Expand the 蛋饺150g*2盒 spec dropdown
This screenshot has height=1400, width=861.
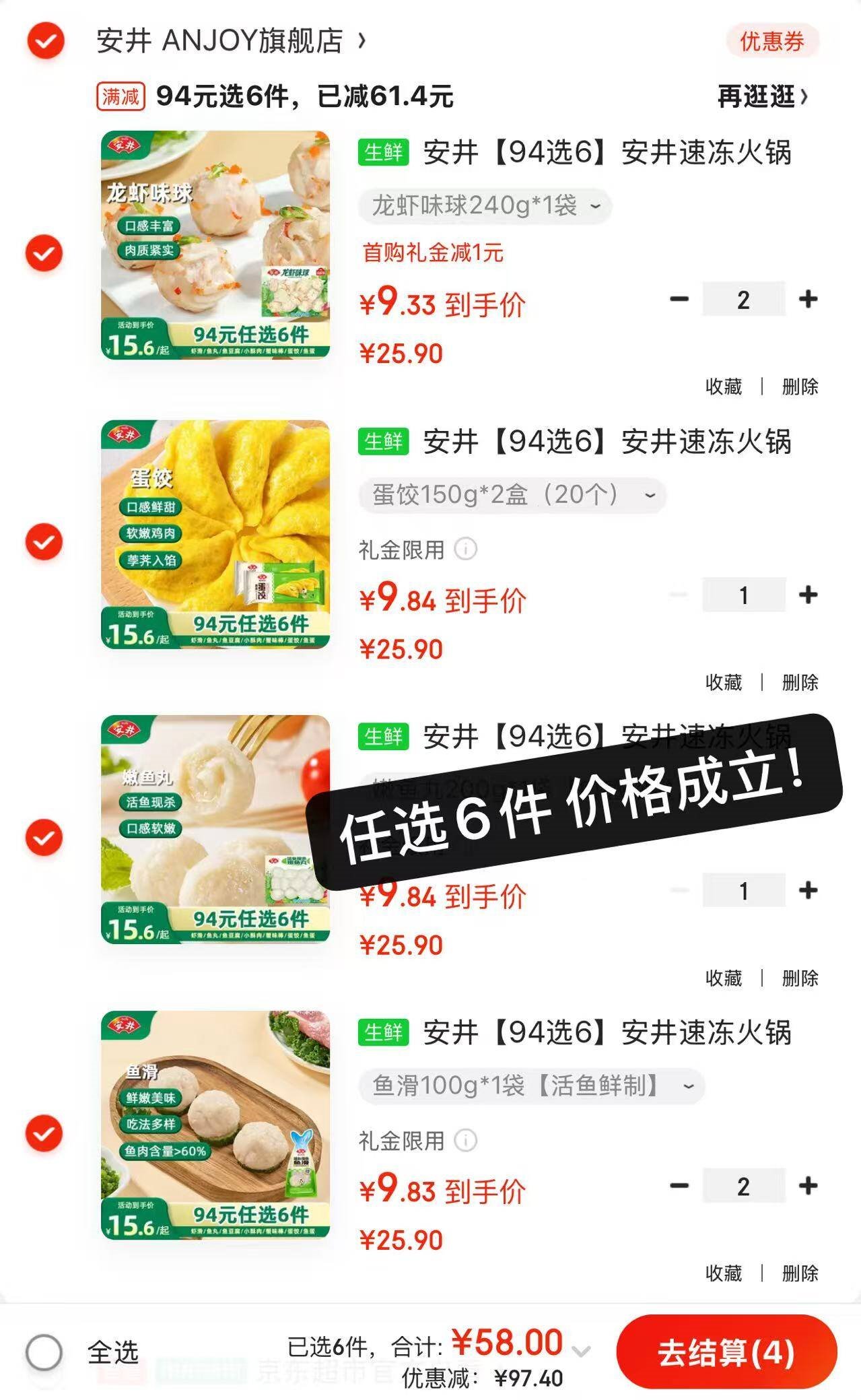point(512,496)
